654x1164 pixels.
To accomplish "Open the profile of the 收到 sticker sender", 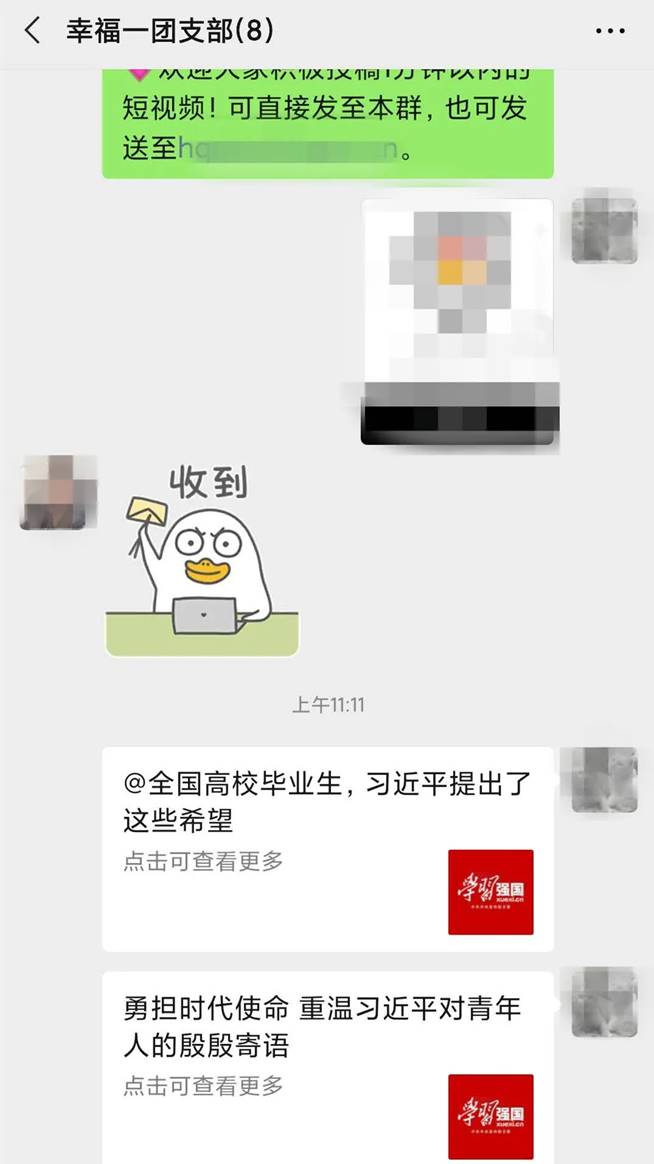I will (x=59, y=491).
